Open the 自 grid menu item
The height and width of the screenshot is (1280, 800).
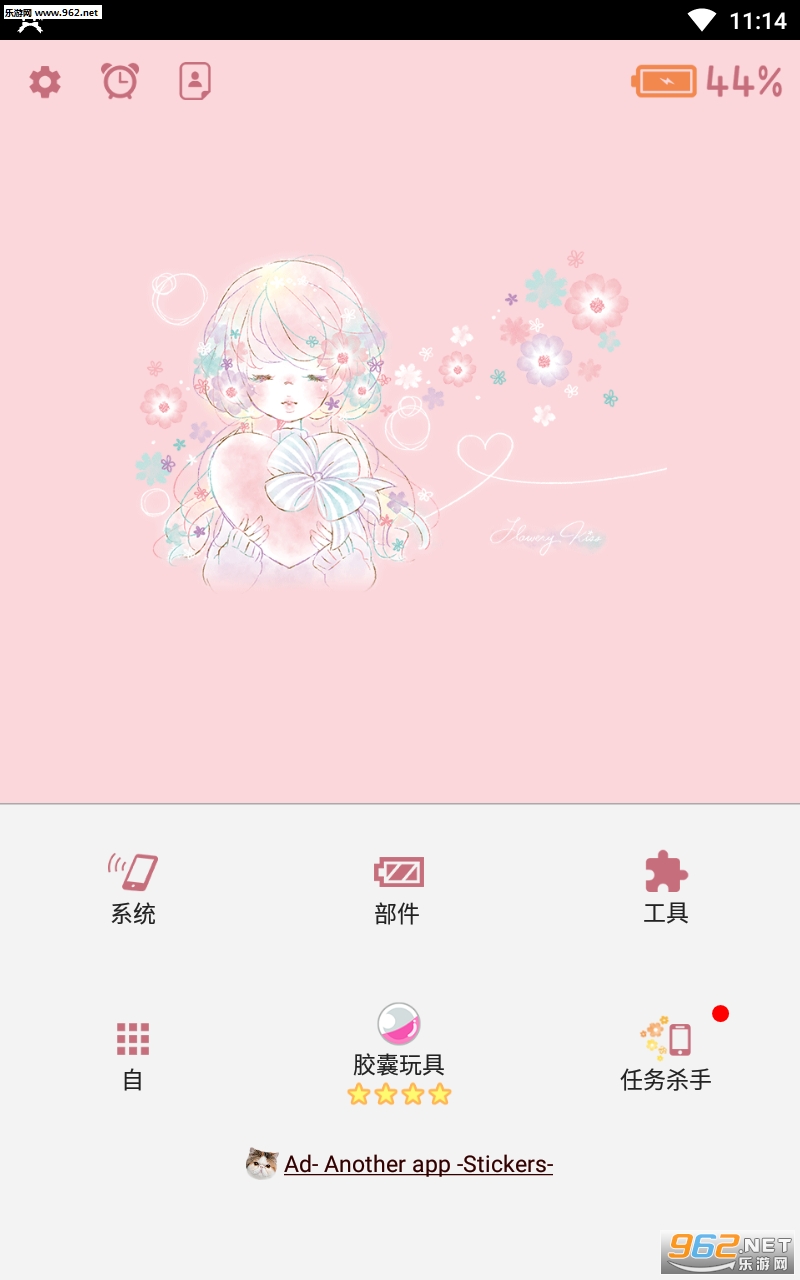tap(133, 1057)
